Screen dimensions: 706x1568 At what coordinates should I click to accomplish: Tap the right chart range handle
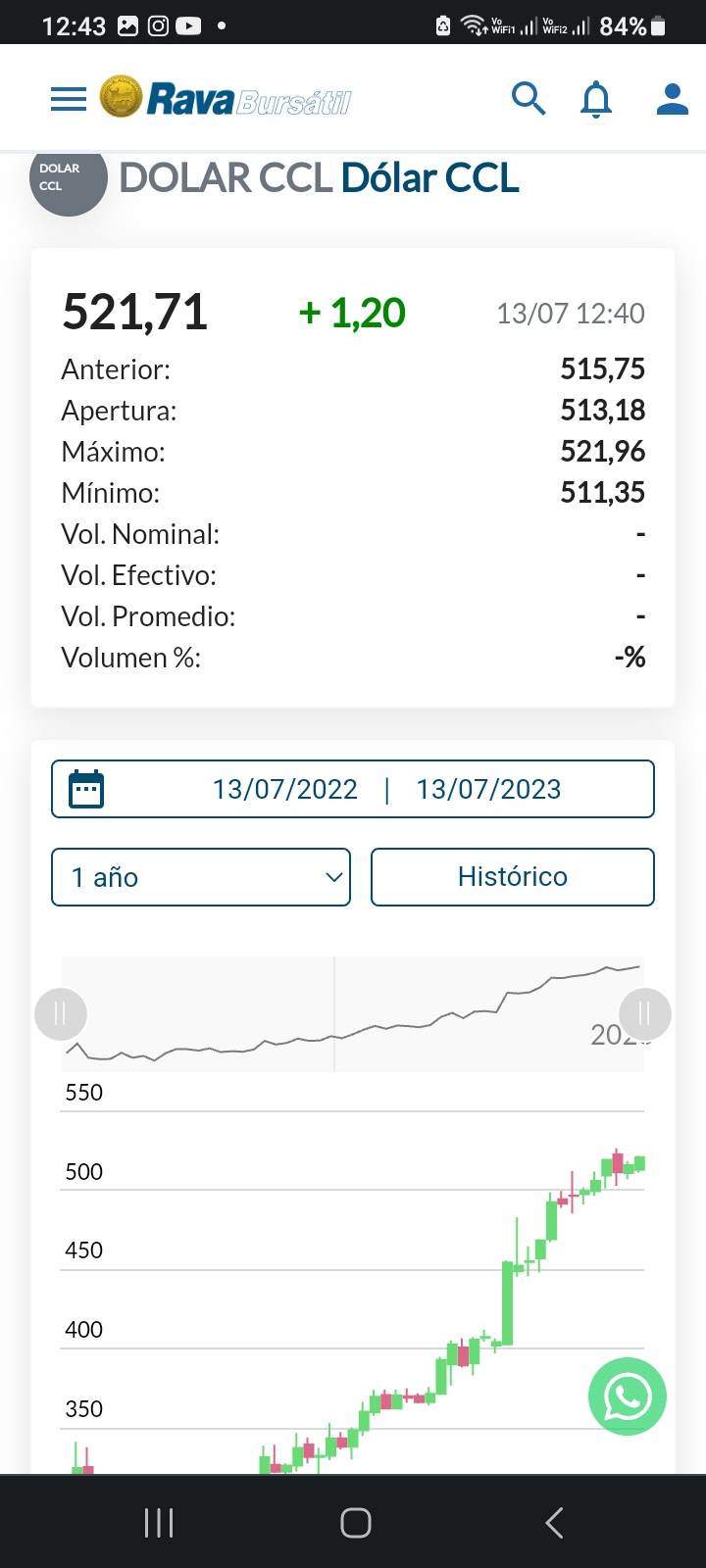coord(645,1013)
